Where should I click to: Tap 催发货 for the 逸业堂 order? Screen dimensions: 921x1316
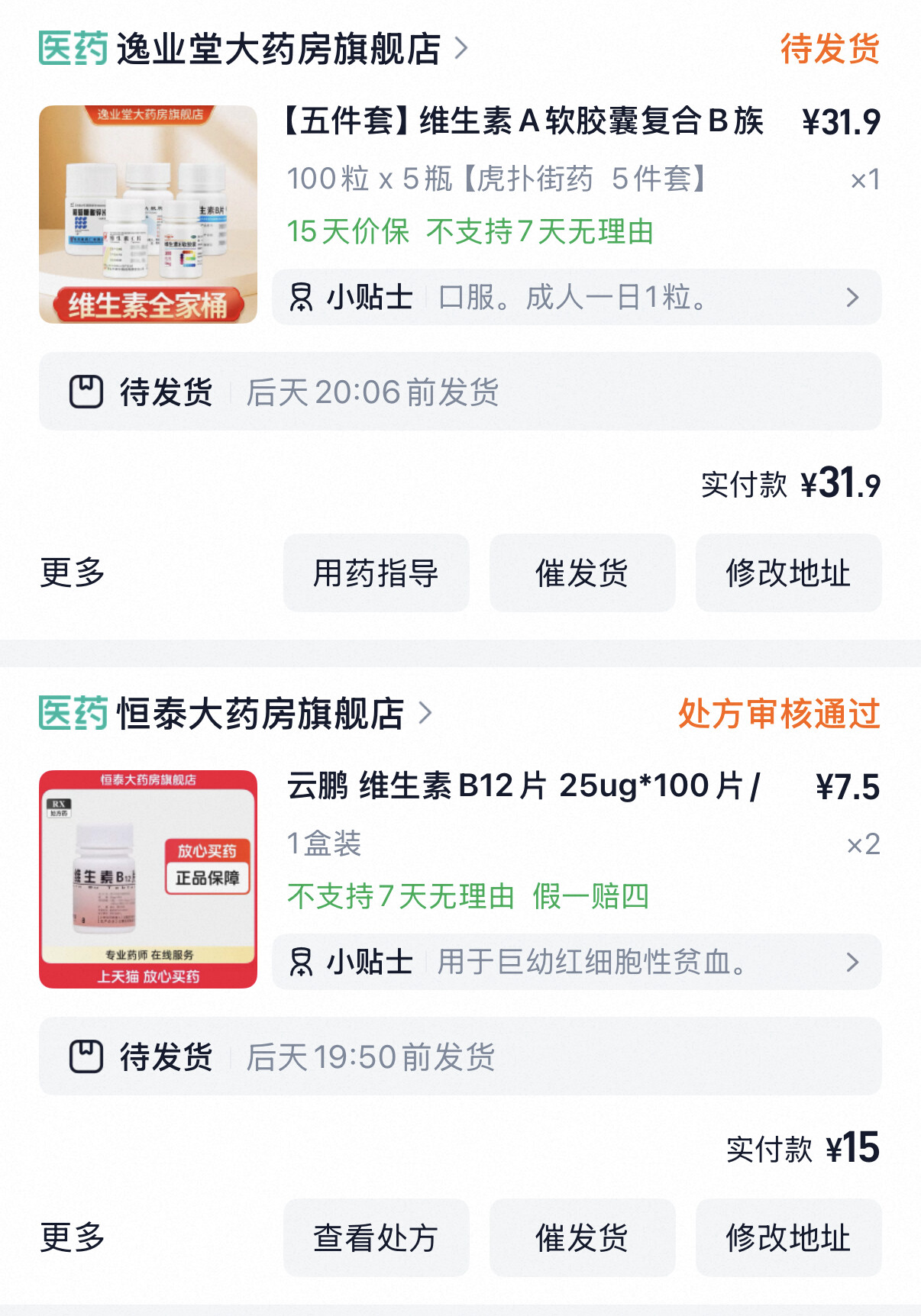click(x=582, y=573)
